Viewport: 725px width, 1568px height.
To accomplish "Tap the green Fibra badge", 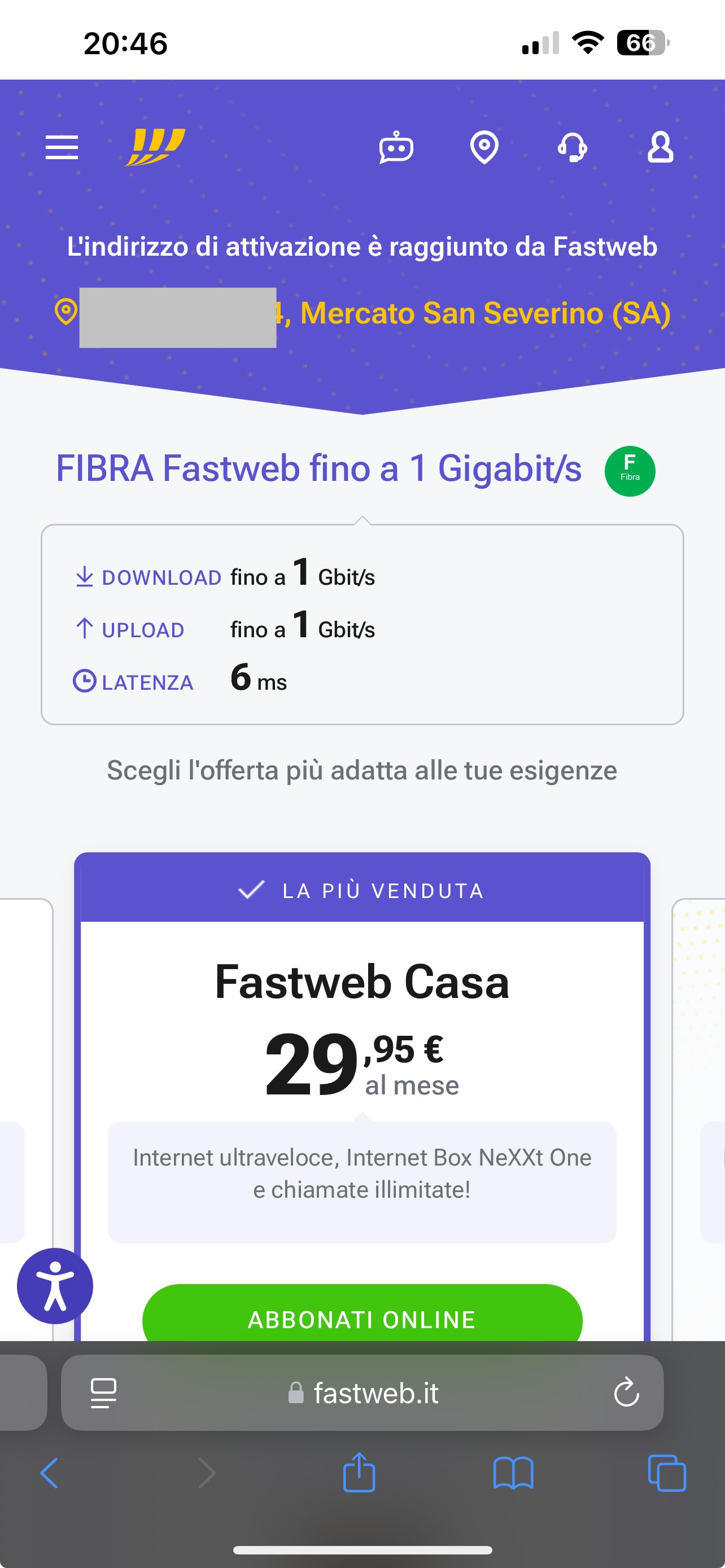I will [630, 471].
